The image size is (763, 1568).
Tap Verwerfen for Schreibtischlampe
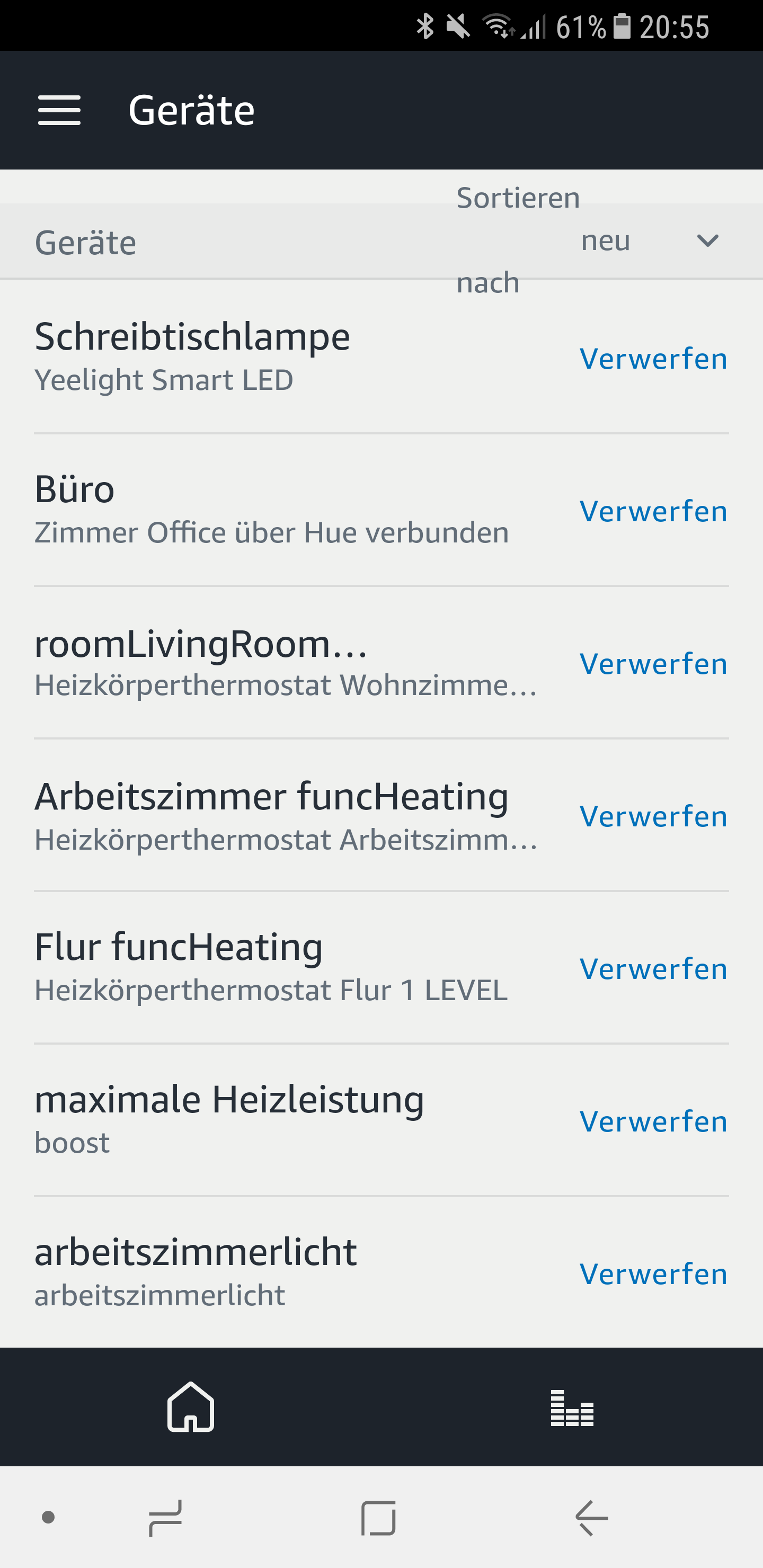point(653,359)
